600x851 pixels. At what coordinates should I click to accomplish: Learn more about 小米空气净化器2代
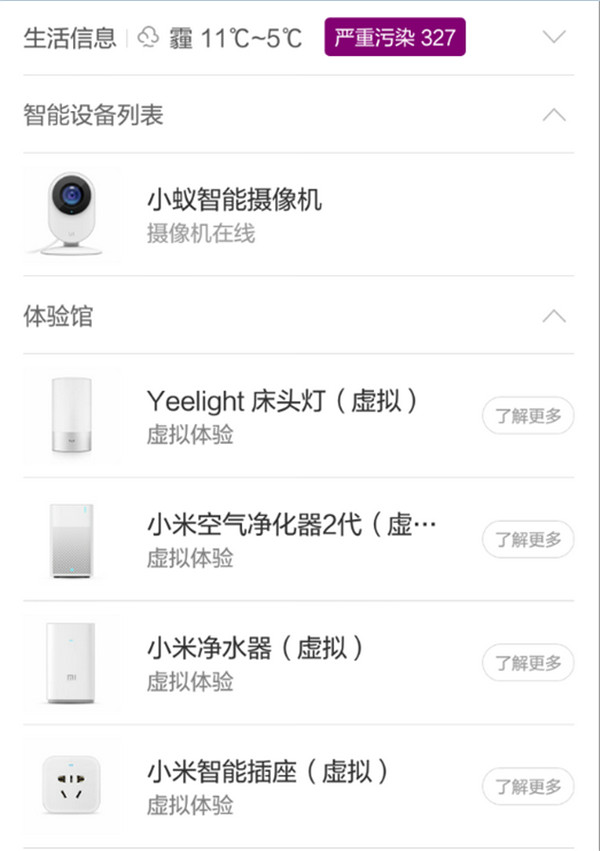[528, 539]
